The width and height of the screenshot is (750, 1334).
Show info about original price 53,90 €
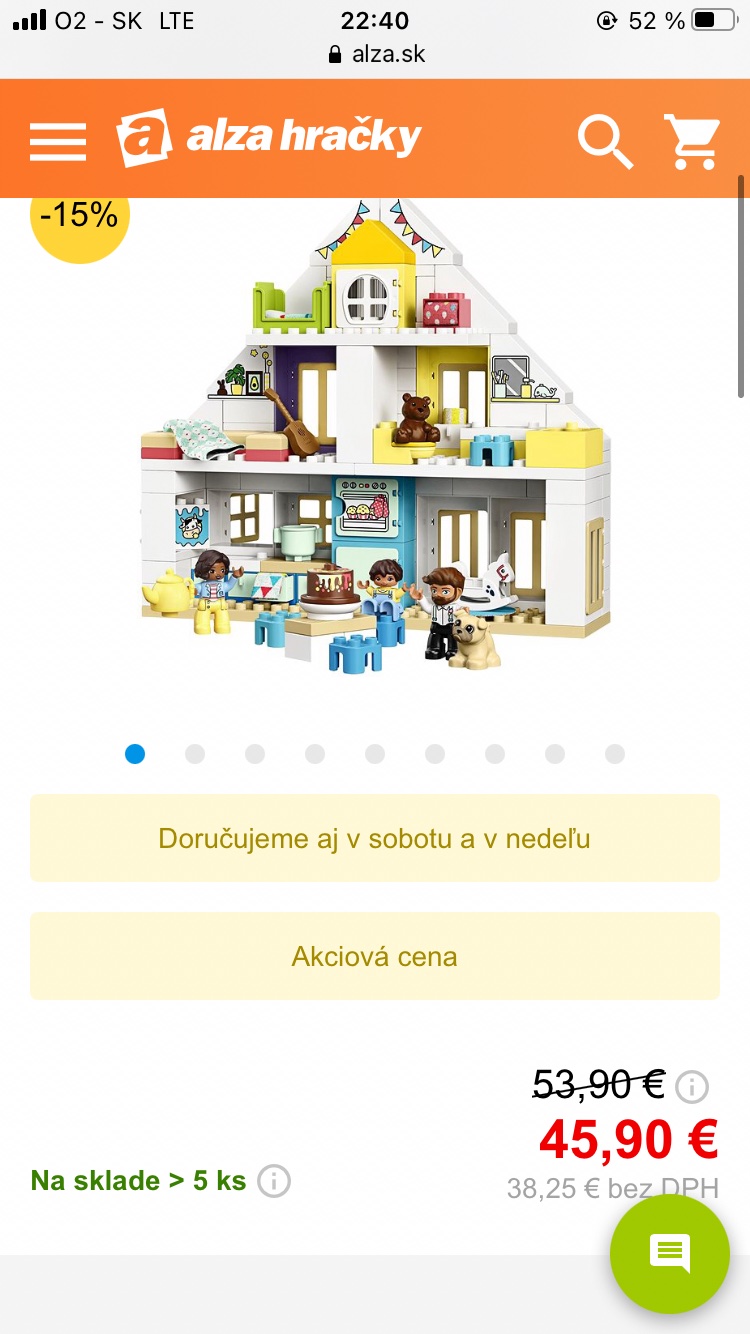[692, 1085]
